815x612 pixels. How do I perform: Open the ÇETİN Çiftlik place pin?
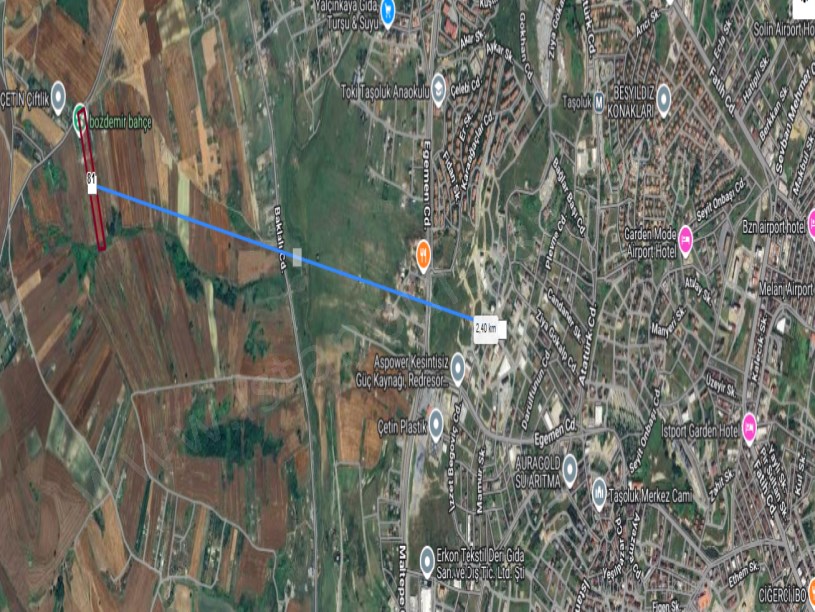pyautogui.click(x=58, y=96)
